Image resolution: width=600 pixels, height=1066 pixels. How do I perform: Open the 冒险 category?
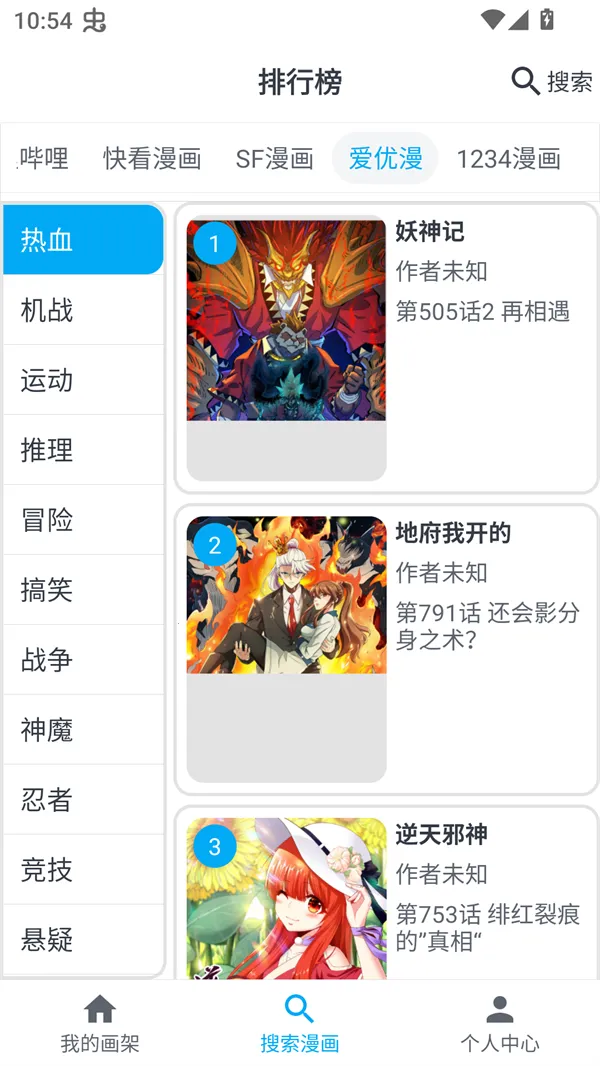pos(83,520)
